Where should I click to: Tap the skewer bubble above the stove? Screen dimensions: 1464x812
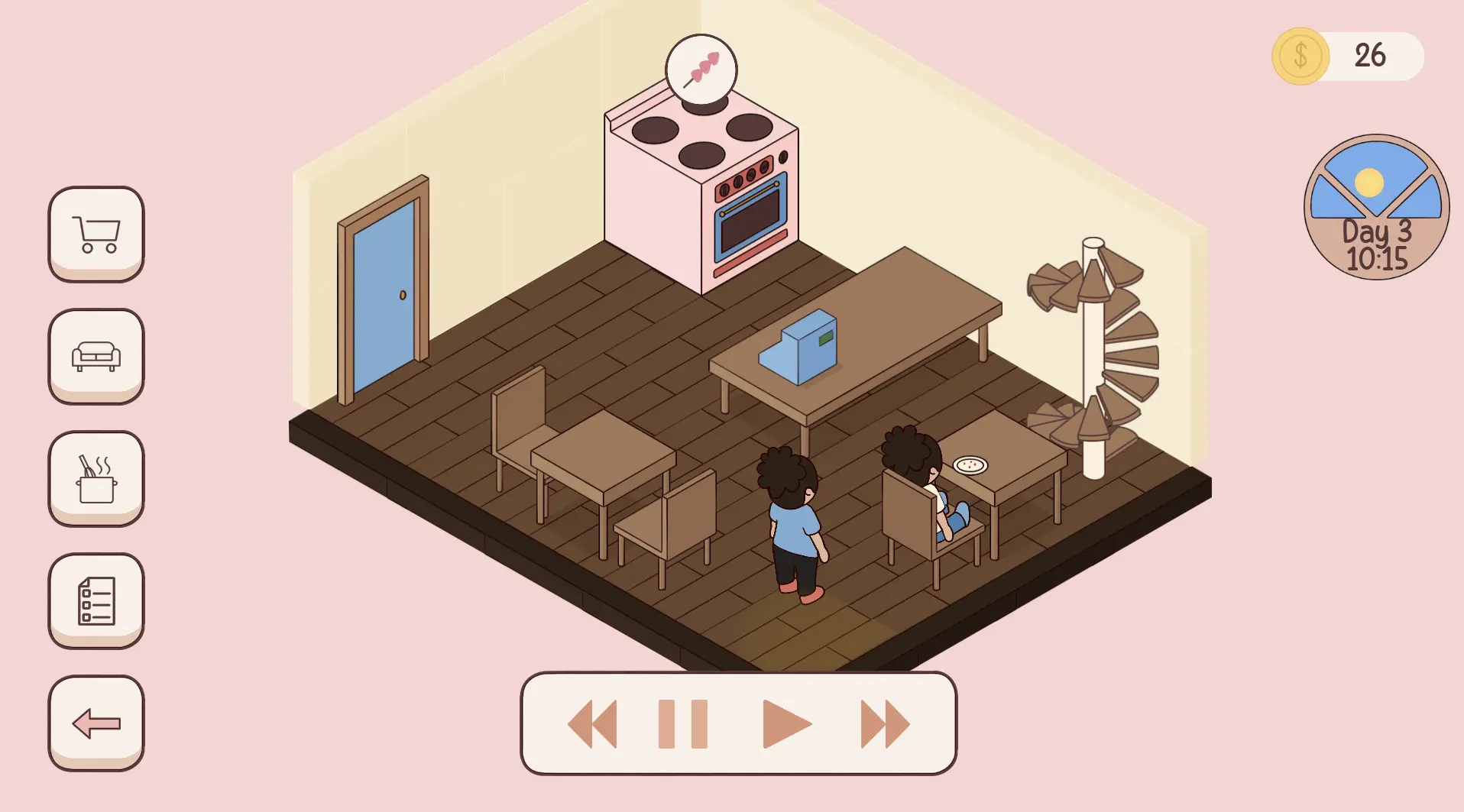click(701, 70)
